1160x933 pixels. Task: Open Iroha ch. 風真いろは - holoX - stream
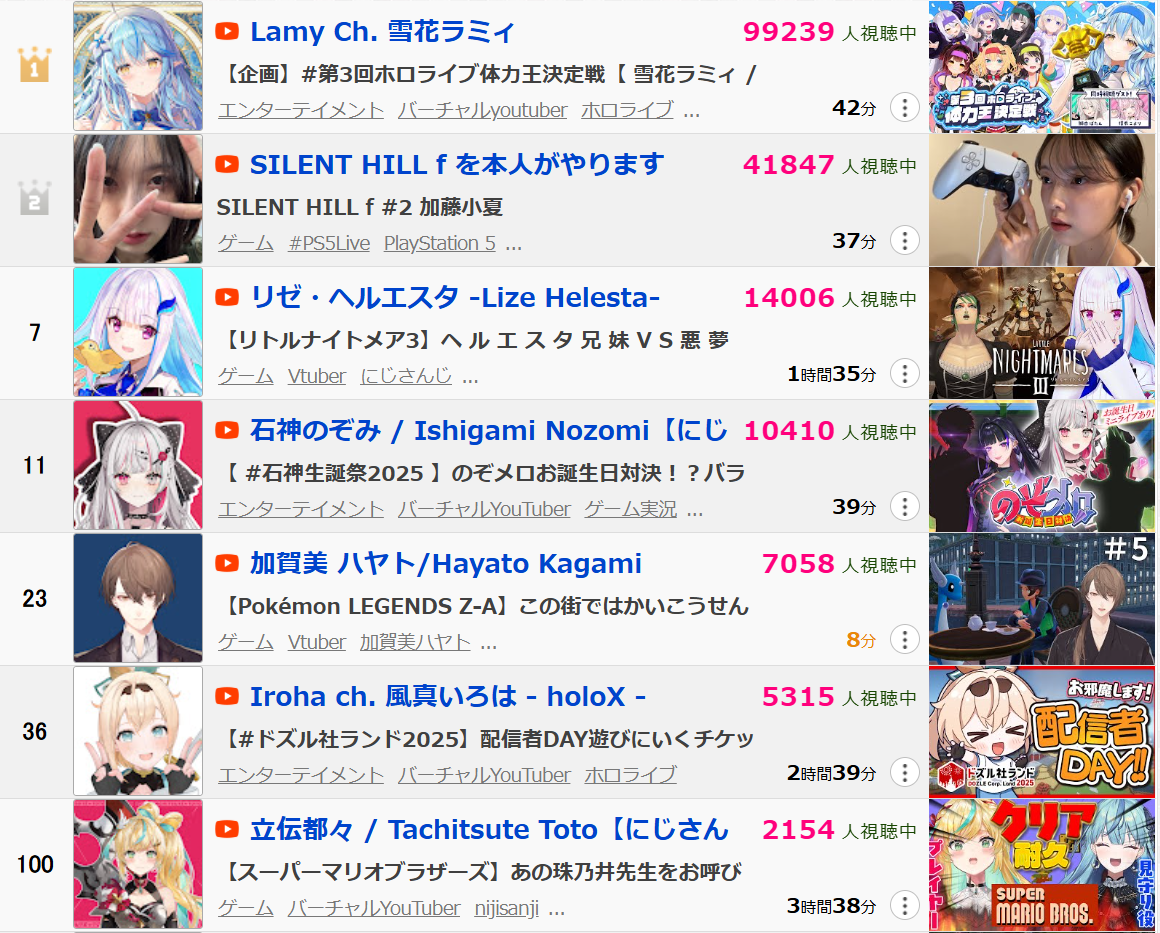447,697
